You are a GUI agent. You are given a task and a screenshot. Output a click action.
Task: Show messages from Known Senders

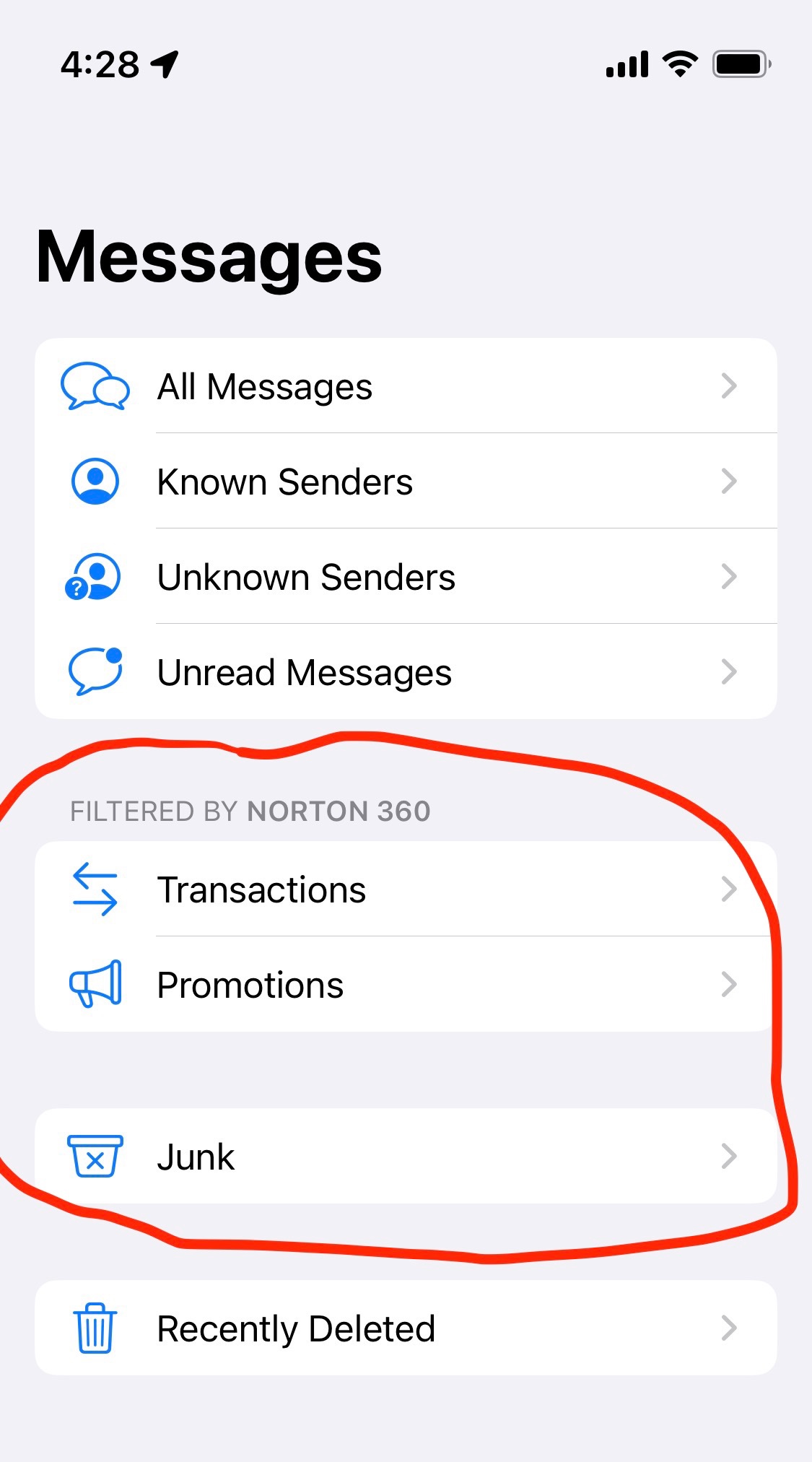tap(406, 481)
